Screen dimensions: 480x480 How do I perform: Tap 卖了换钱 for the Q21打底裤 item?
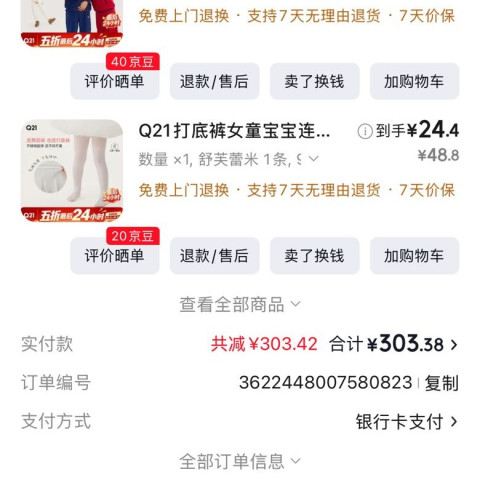pyautogui.click(x=315, y=255)
